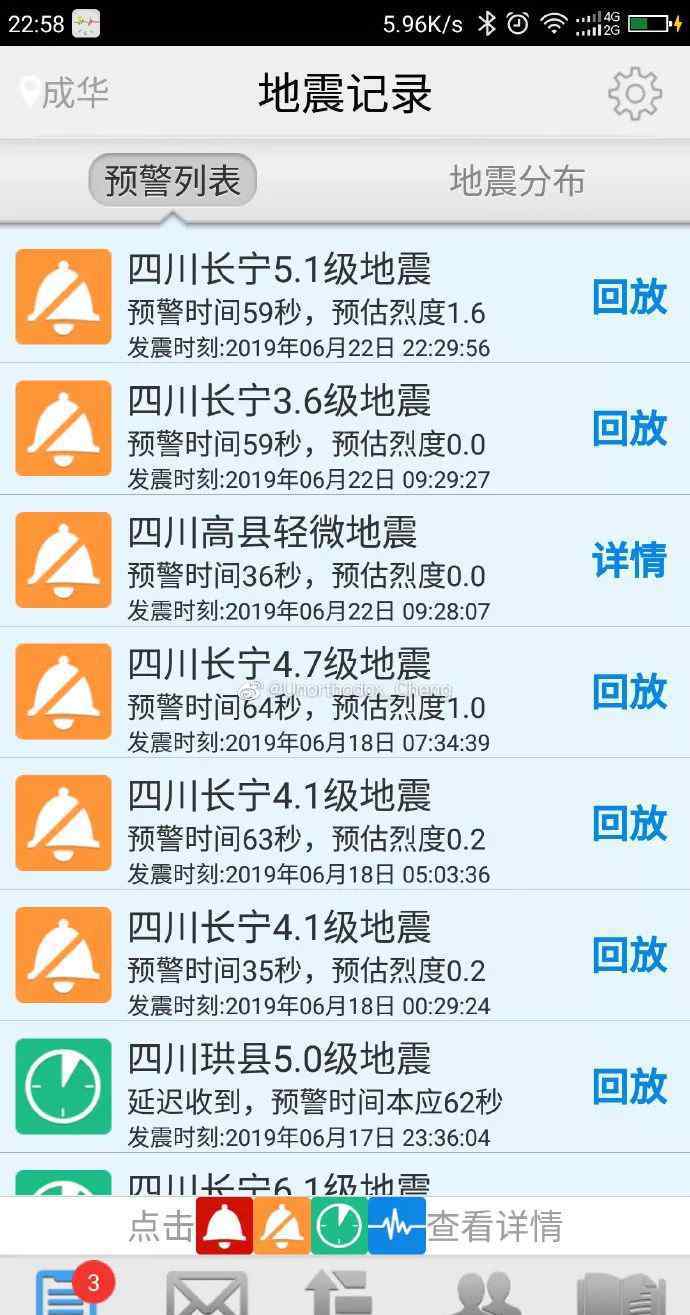View 详情 for 四川高县轻微地震
The width and height of the screenshot is (690, 1315).
pyautogui.click(x=629, y=560)
